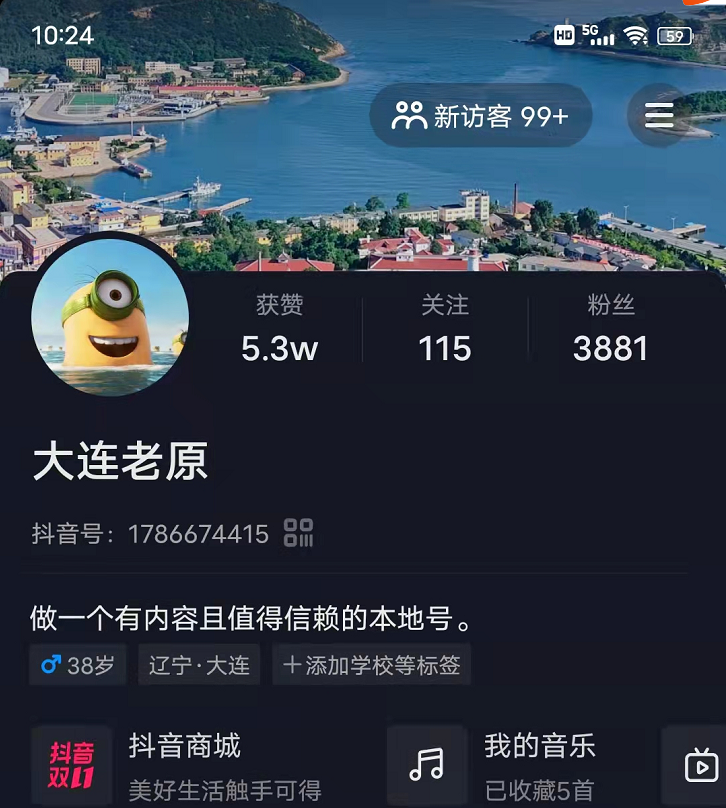Select 添加学校等标签 to add tags

pos(371,665)
